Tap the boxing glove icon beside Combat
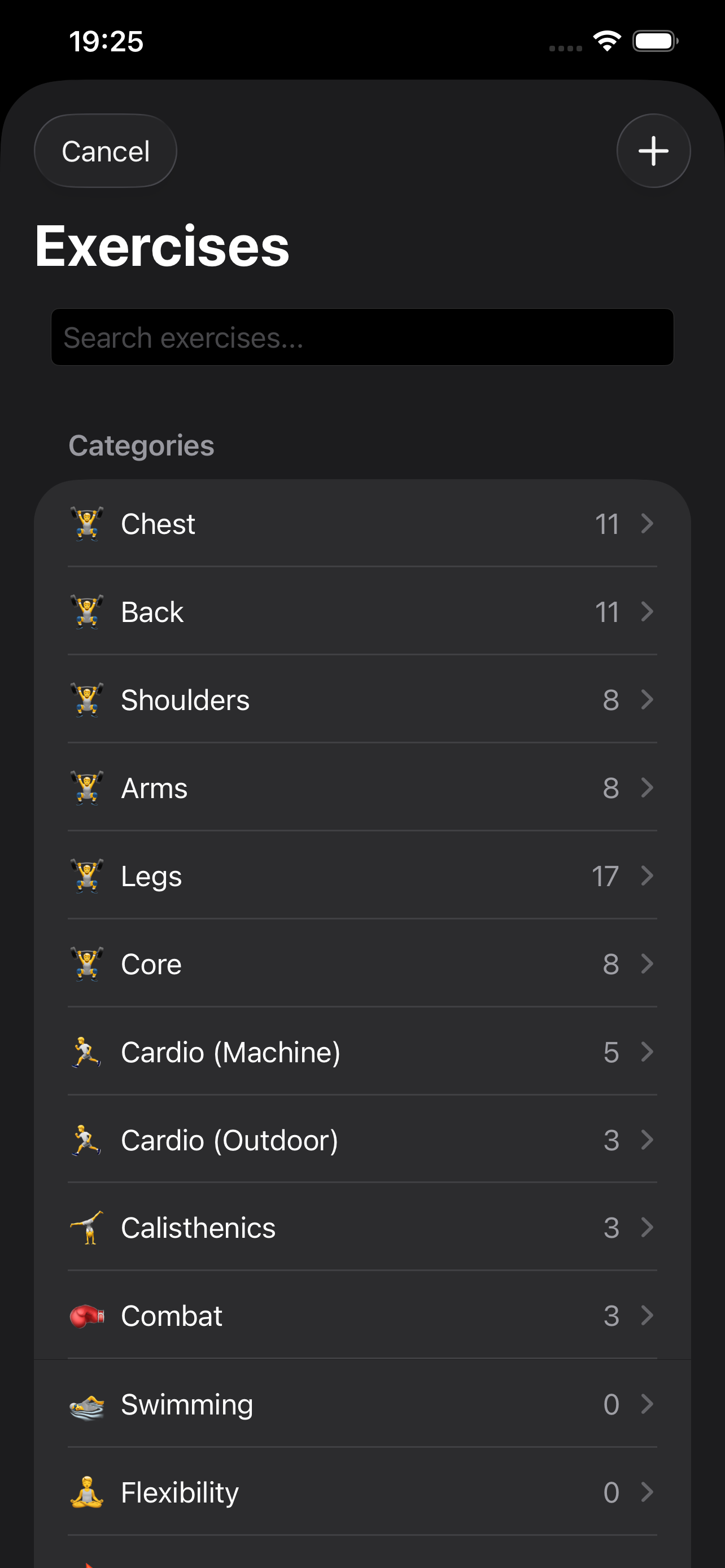This screenshot has height=1568, width=725. pos(86,1315)
